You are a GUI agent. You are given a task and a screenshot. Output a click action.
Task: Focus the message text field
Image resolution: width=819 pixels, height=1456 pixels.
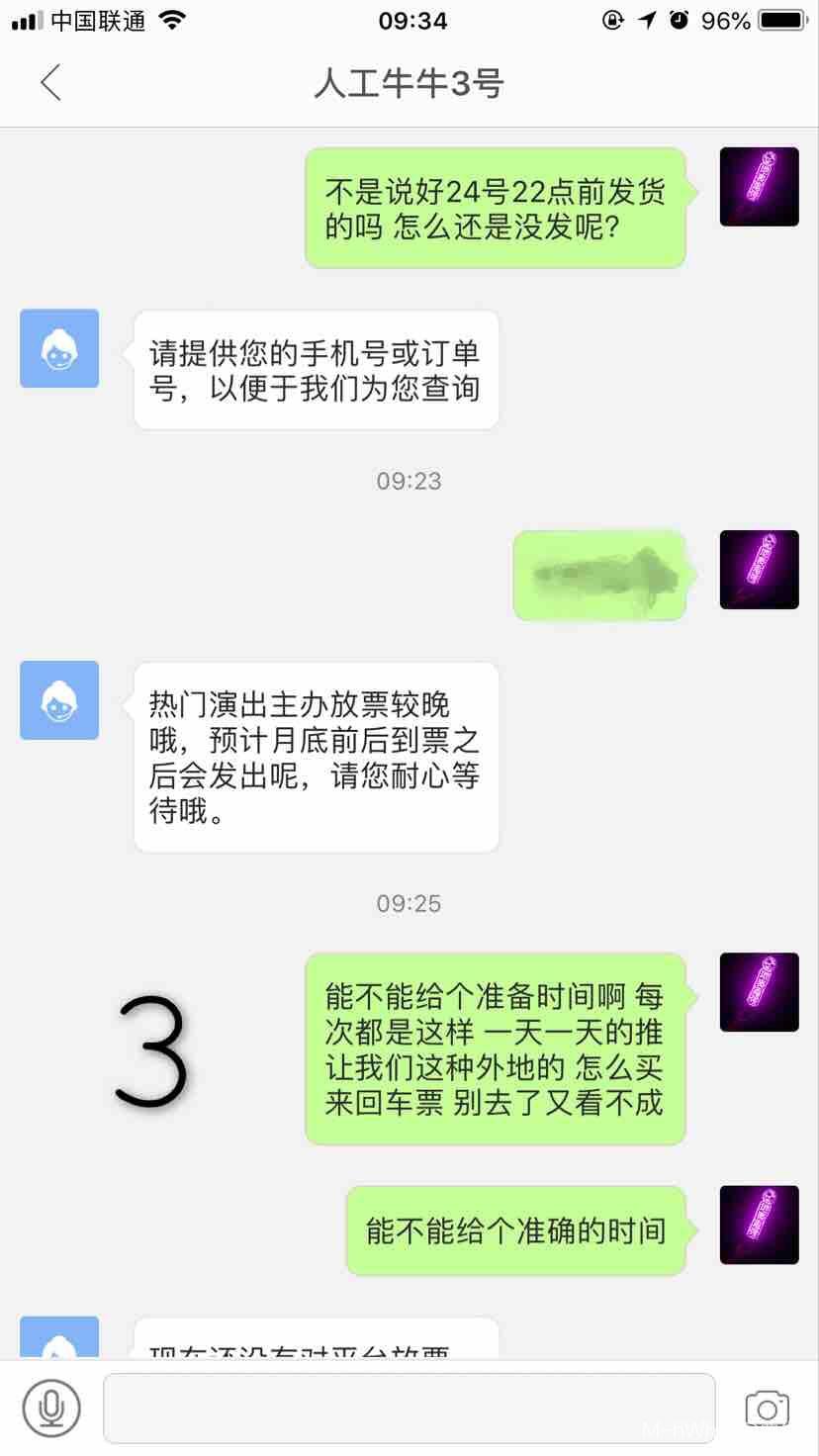click(x=409, y=1408)
